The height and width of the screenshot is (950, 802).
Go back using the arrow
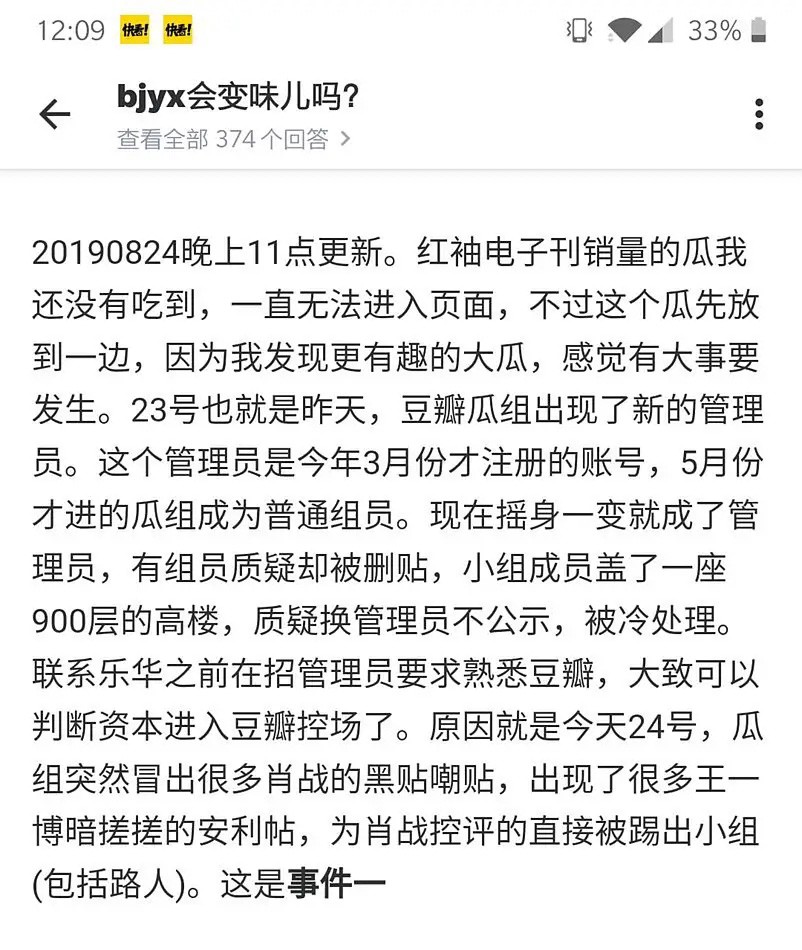54,115
